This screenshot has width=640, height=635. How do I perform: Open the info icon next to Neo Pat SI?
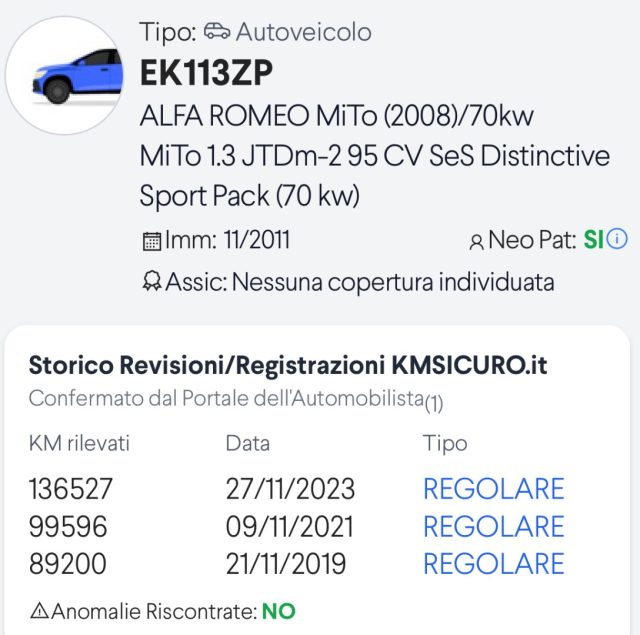[x=618, y=240]
